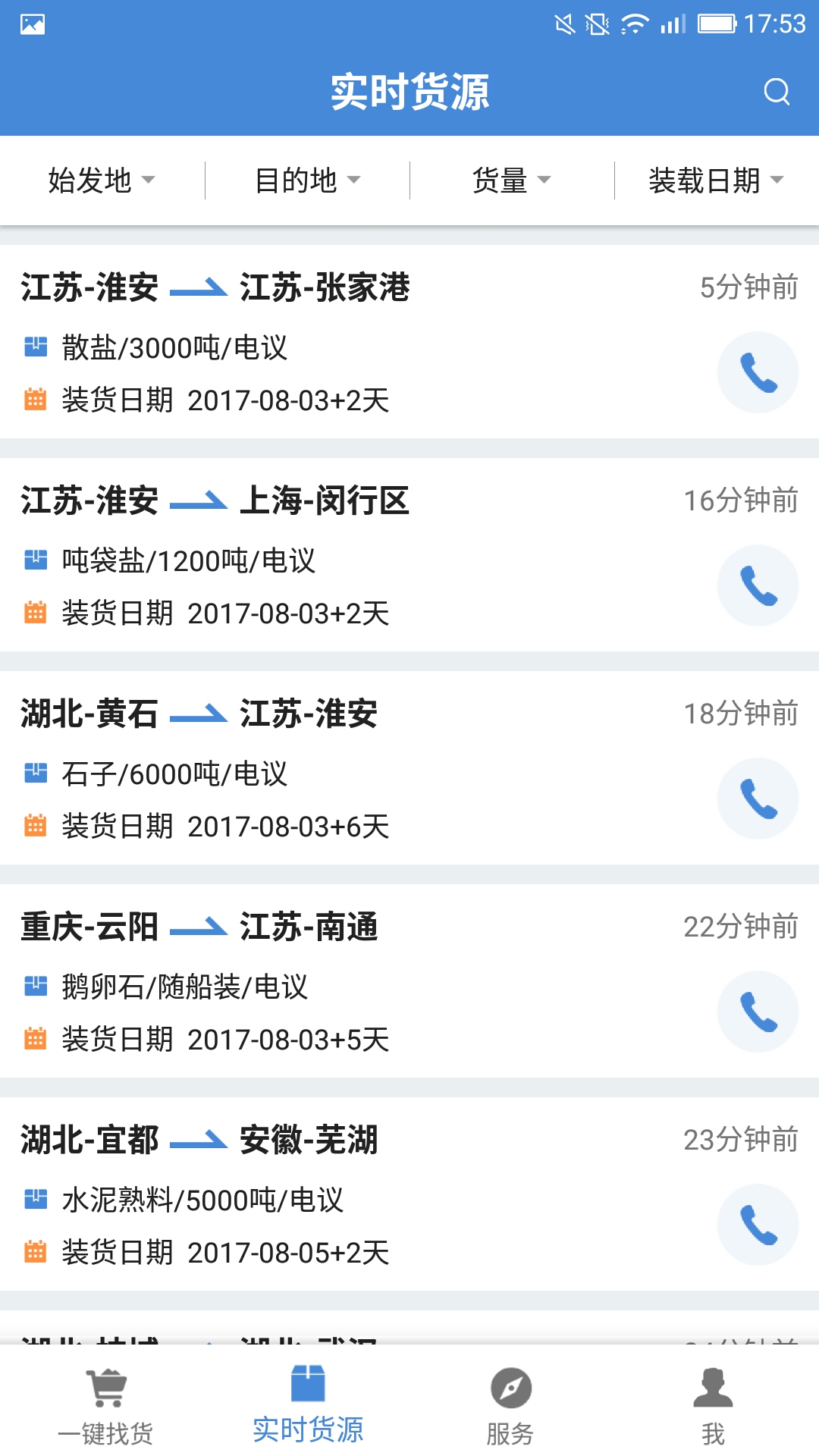Dial the 水泥熟料 cargo contact from 湖北-宜都
Image resolution: width=819 pixels, height=1456 pixels.
tap(758, 1222)
